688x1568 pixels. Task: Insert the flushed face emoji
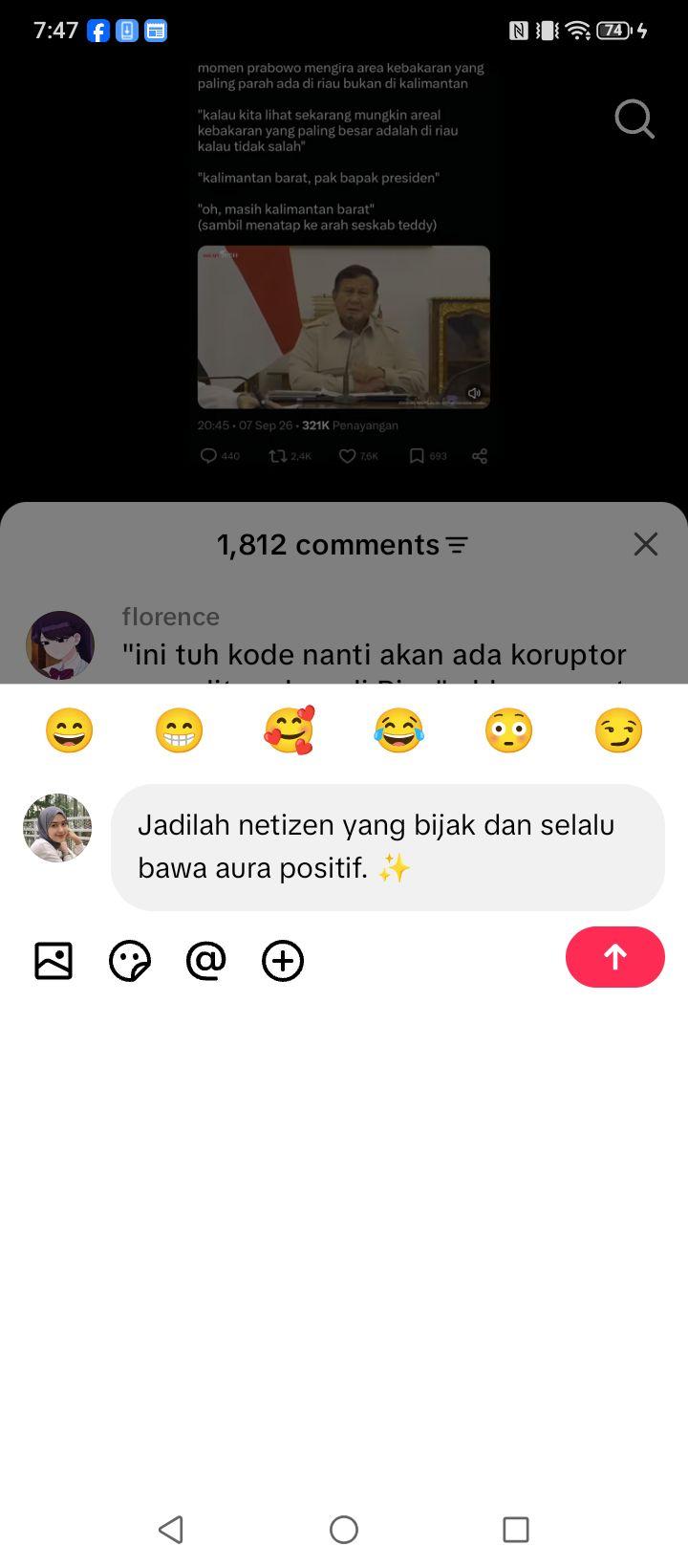click(x=509, y=730)
